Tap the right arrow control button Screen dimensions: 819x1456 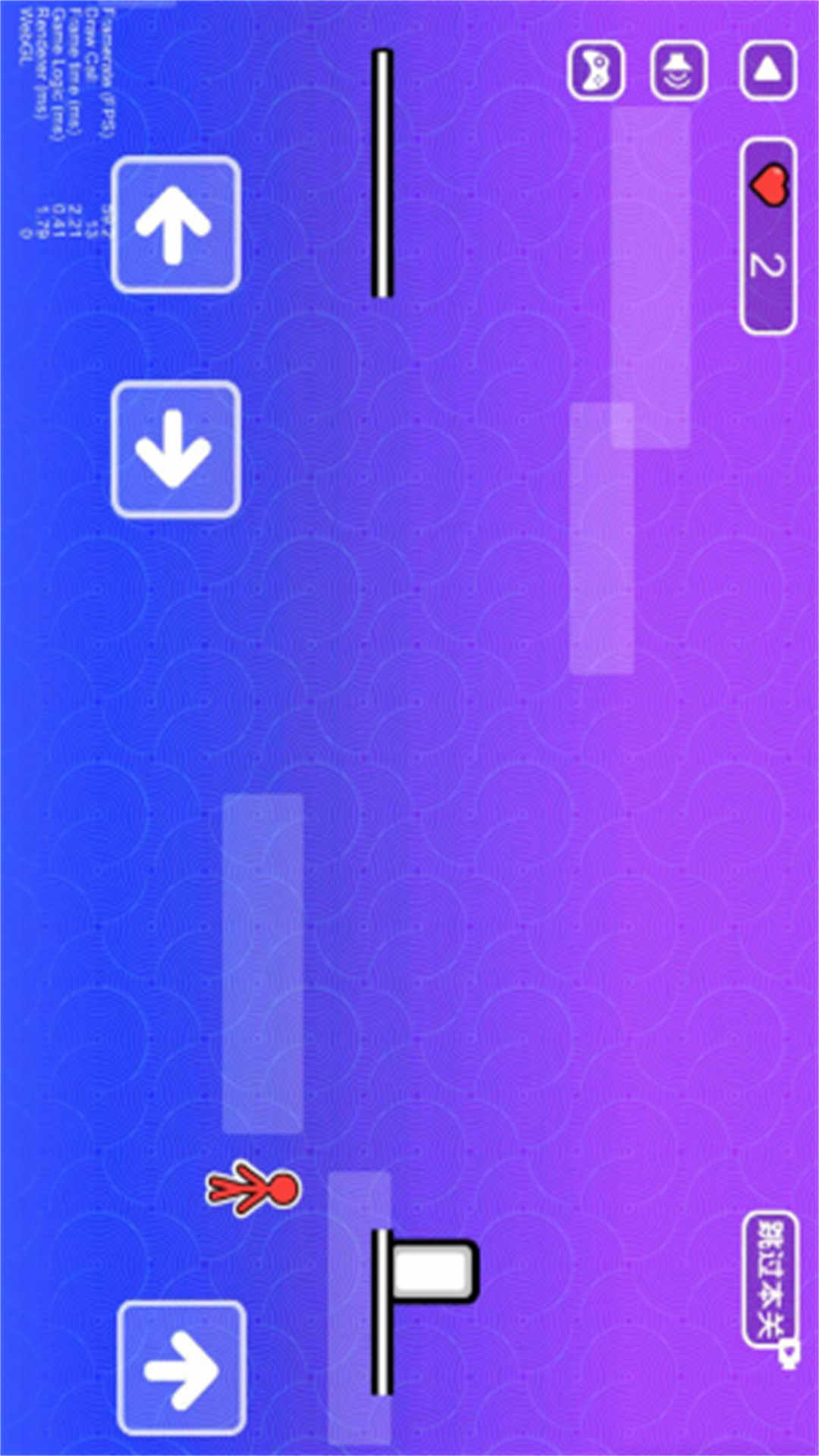tap(181, 1370)
